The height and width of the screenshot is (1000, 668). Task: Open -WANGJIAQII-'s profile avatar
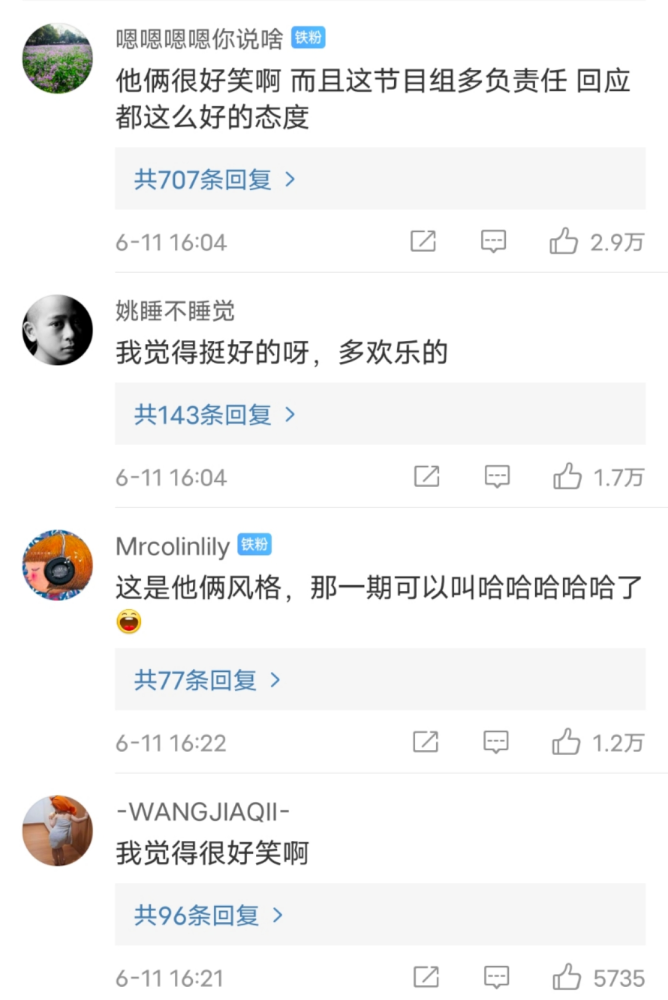click(x=57, y=831)
